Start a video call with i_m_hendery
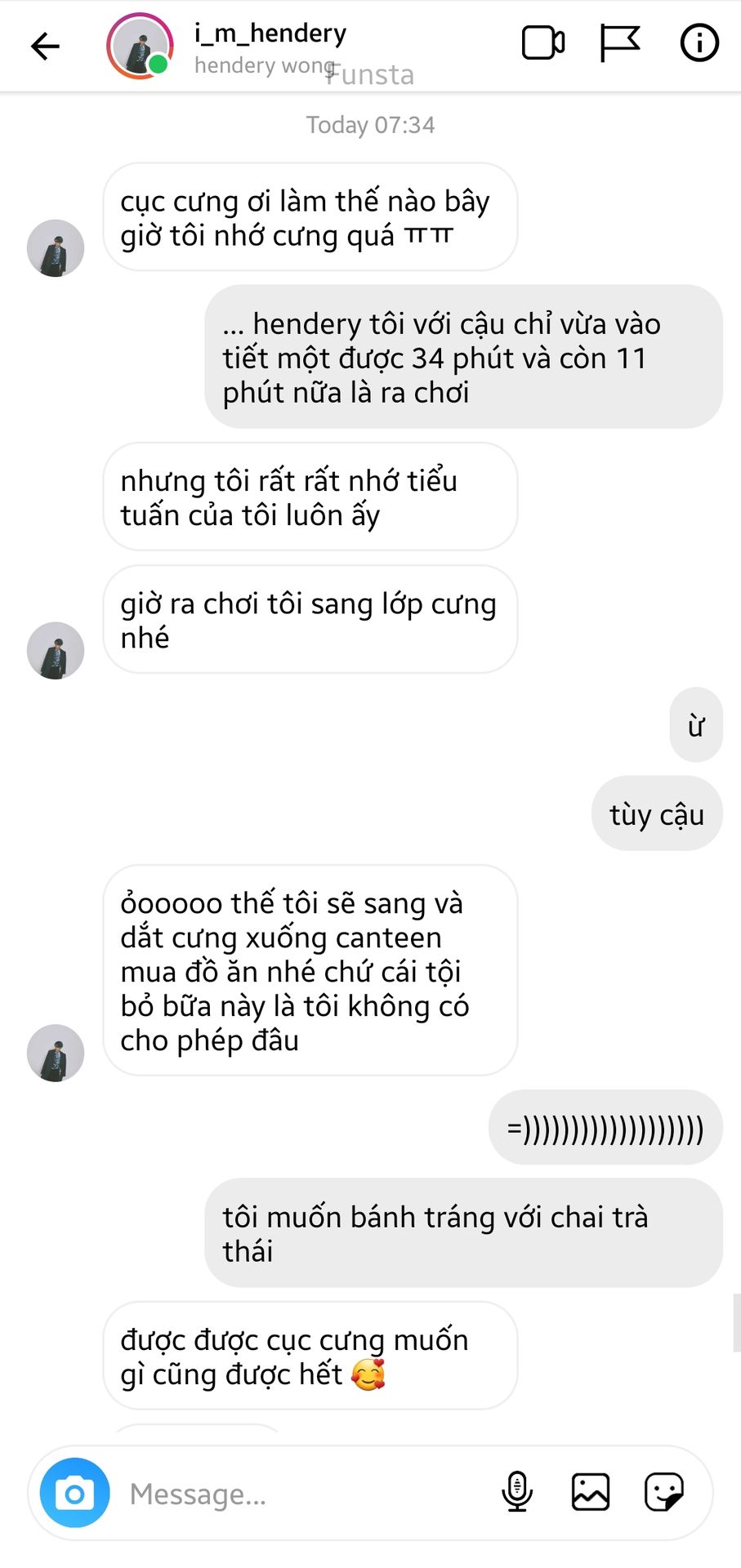Screen dimensions: 741x1568 pyautogui.click(x=543, y=43)
